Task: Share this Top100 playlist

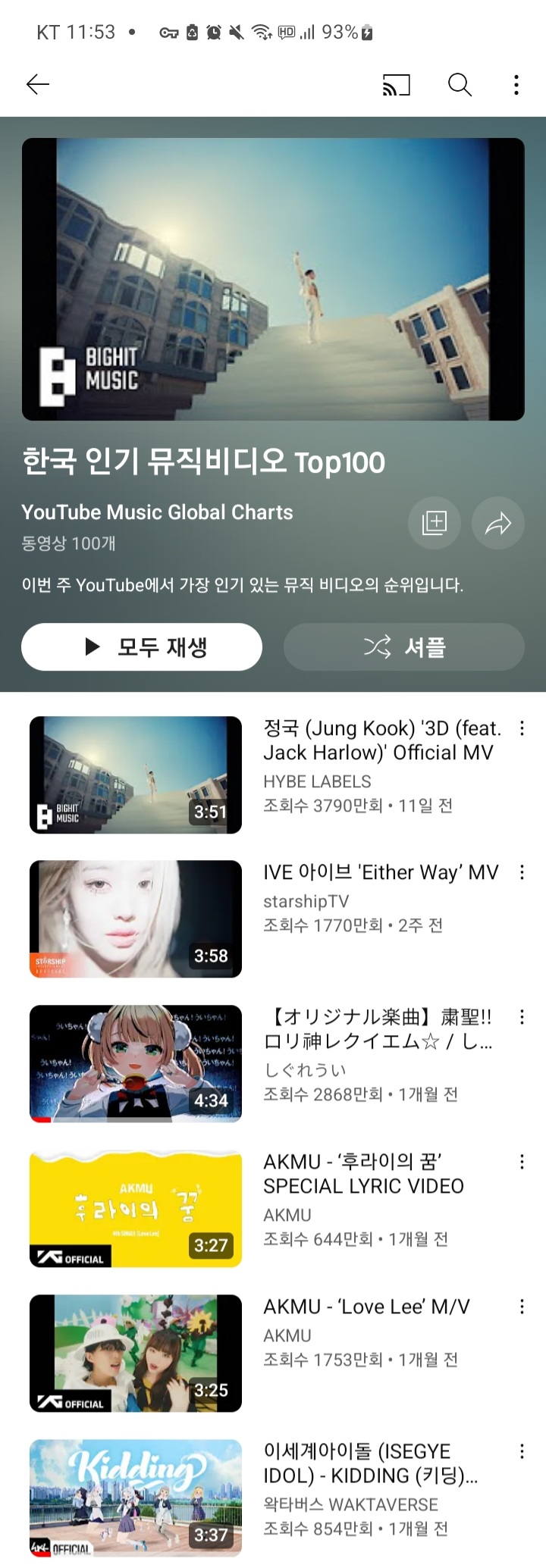Action: 498,523
